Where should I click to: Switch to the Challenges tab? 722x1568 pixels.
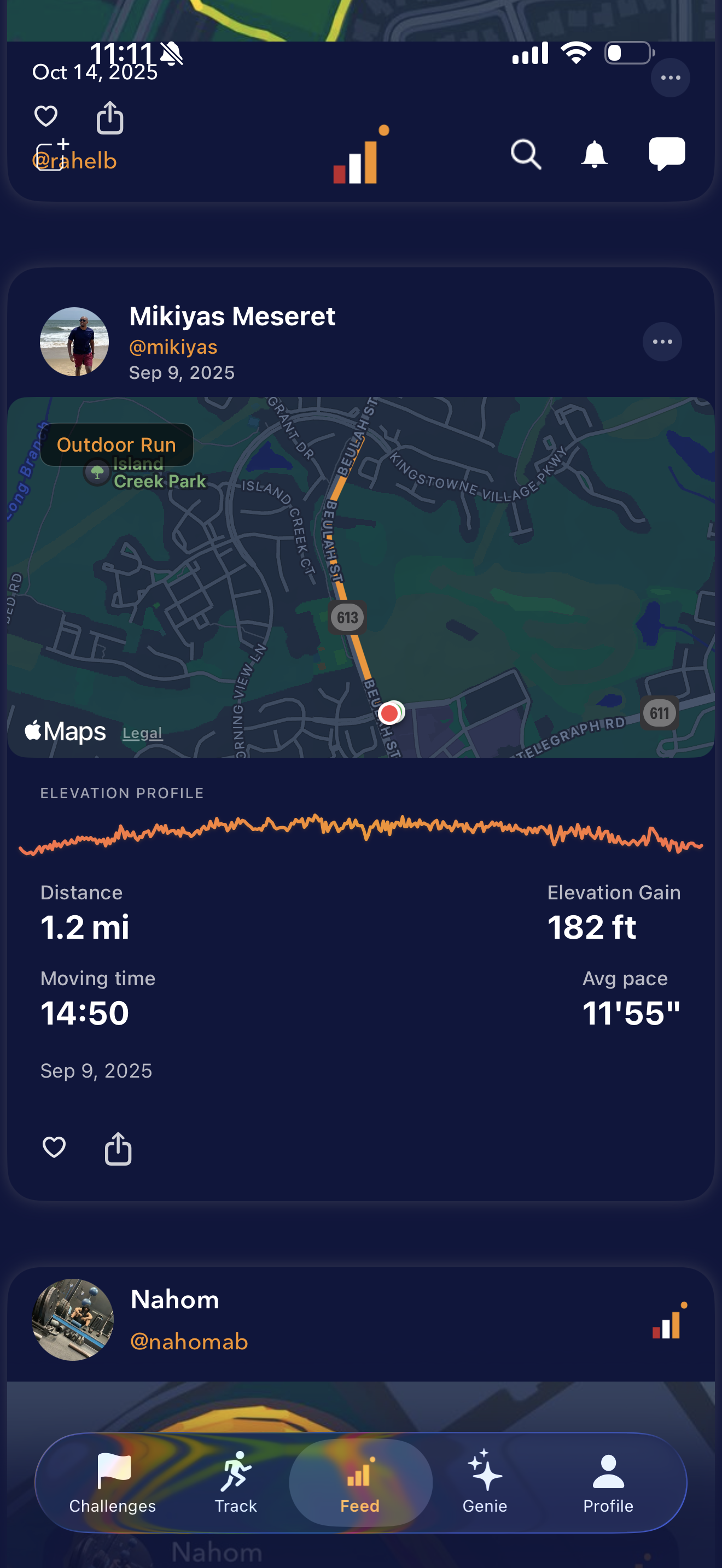click(x=113, y=1483)
